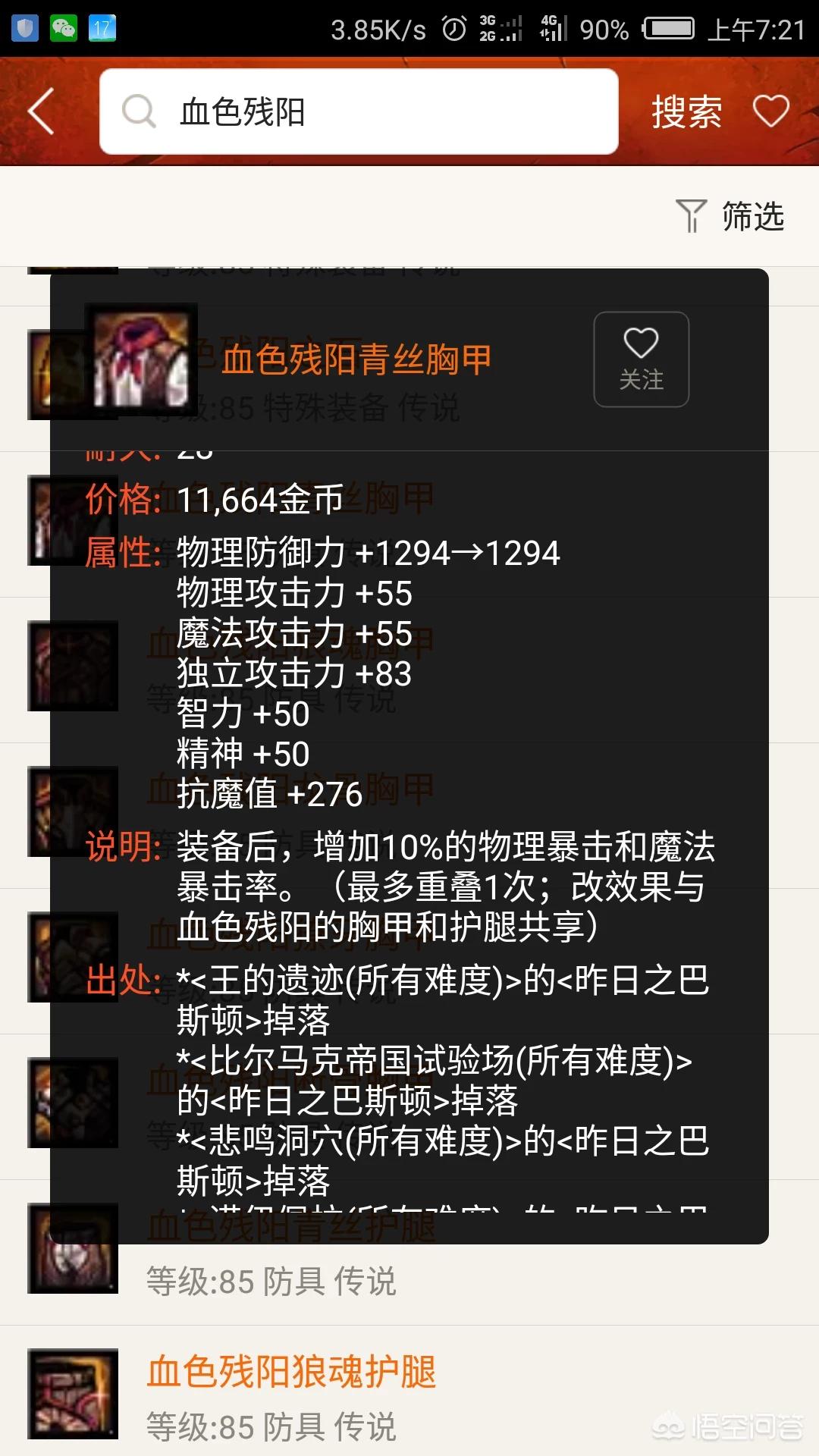Go back with the top-left arrow
The image size is (819, 1456).
click(x=41, y=111)
